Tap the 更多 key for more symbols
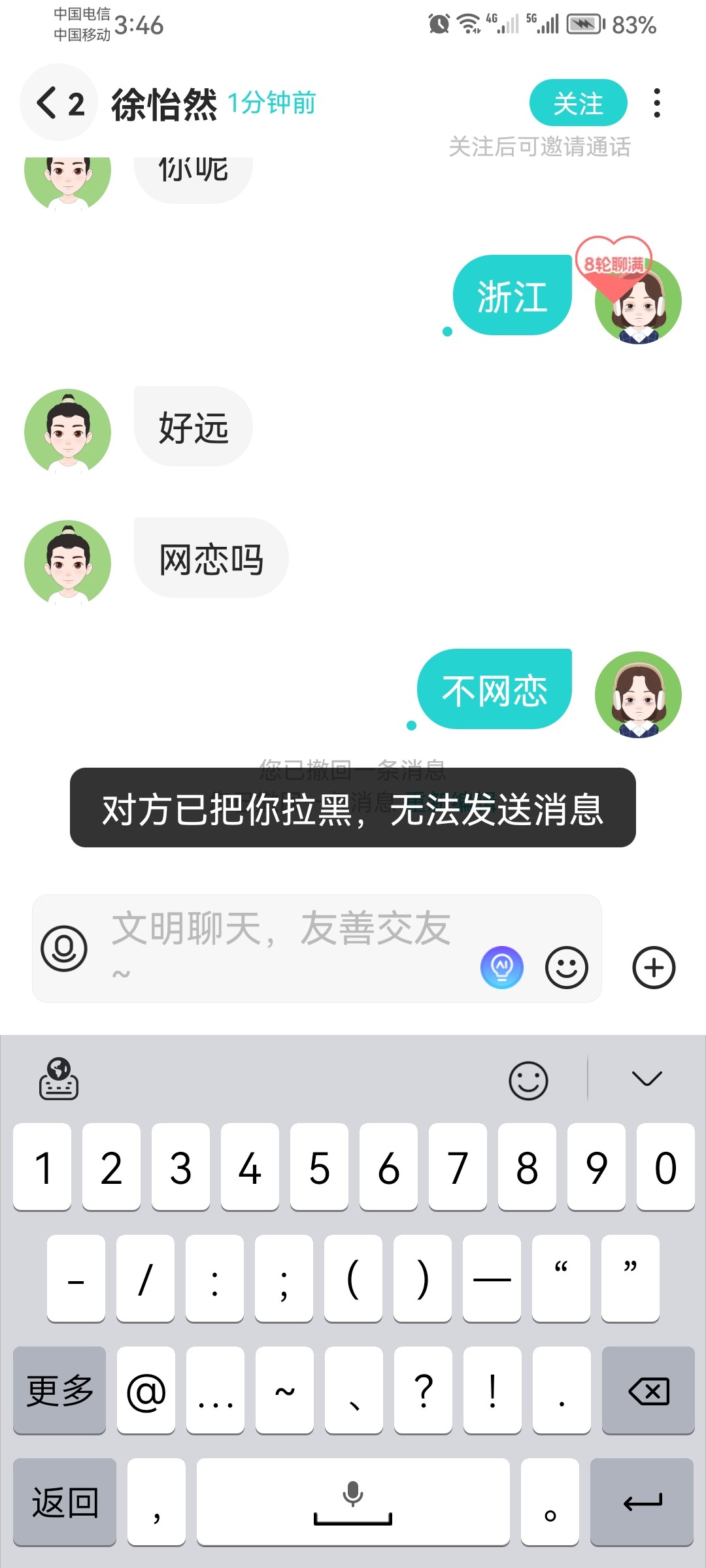Viewport: 706px width, 1568px height. (x=59, y=1390)
